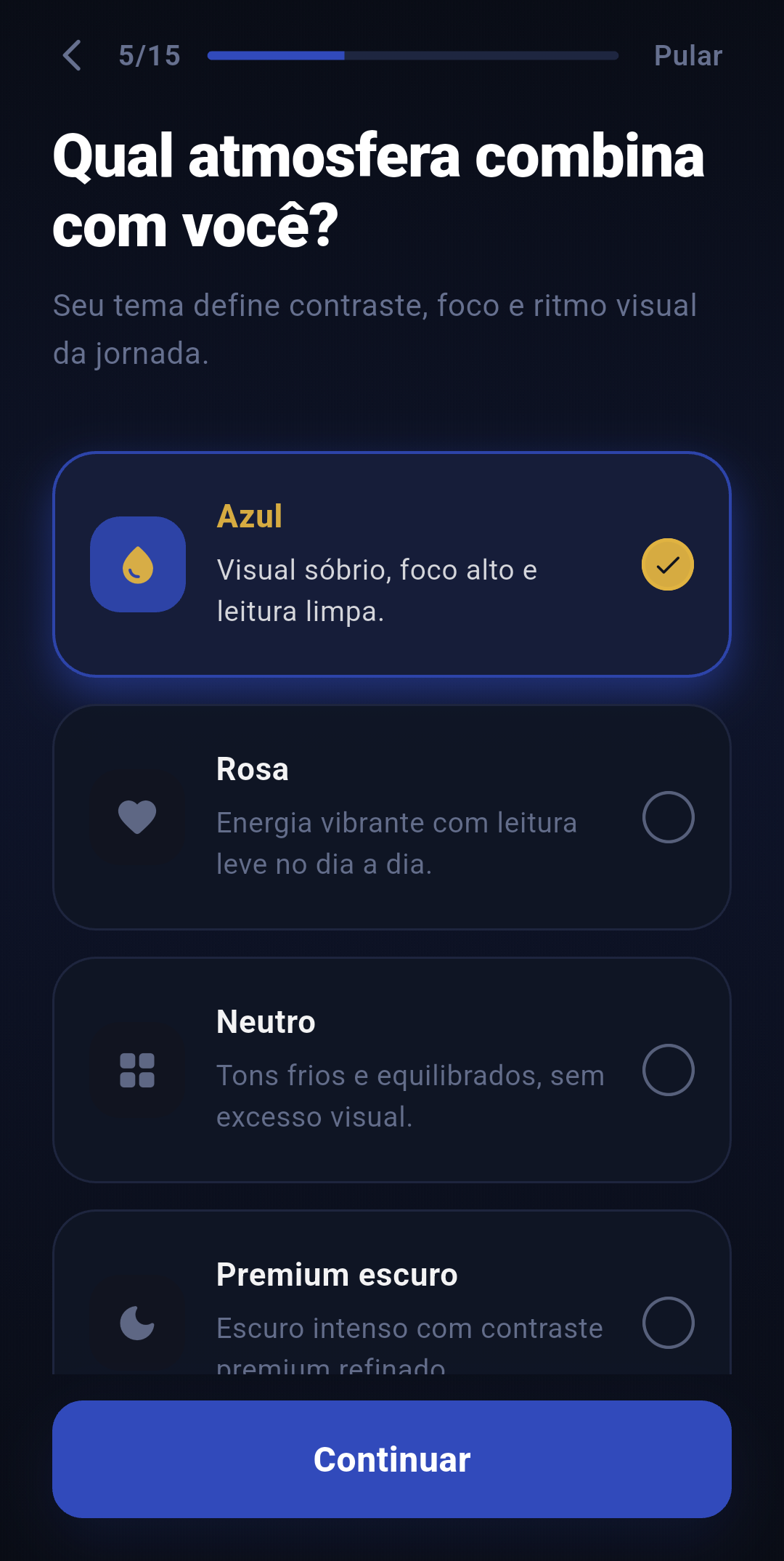Select the Rosa theme card
The image size is (784, 1561).
(x=392, y=816)
